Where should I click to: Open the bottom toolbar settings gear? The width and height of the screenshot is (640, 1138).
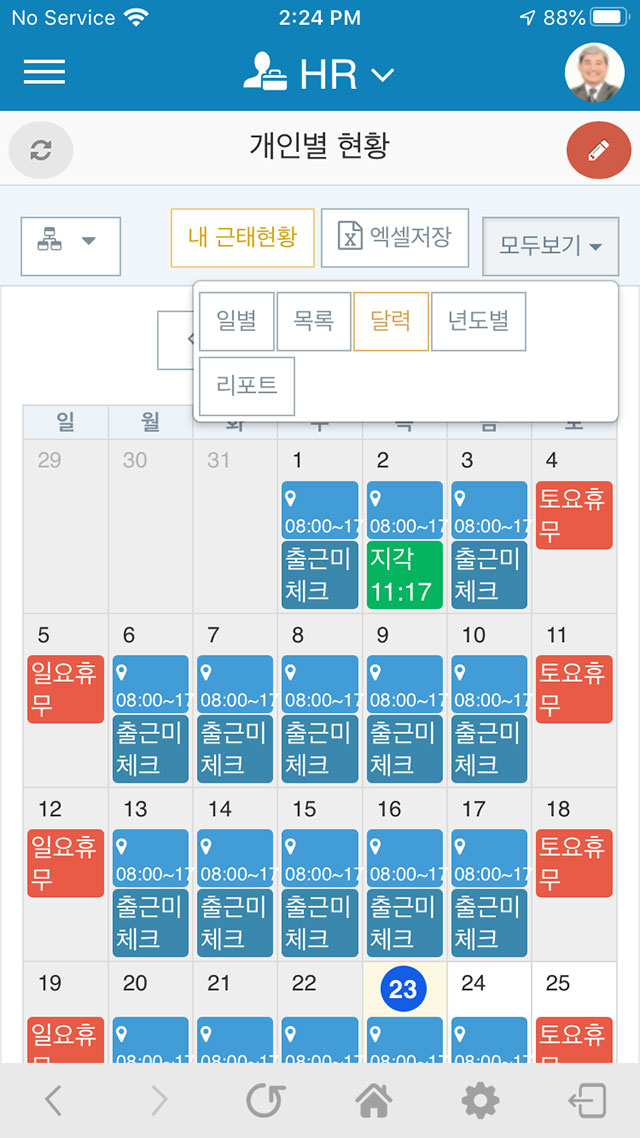(480, 1102)
